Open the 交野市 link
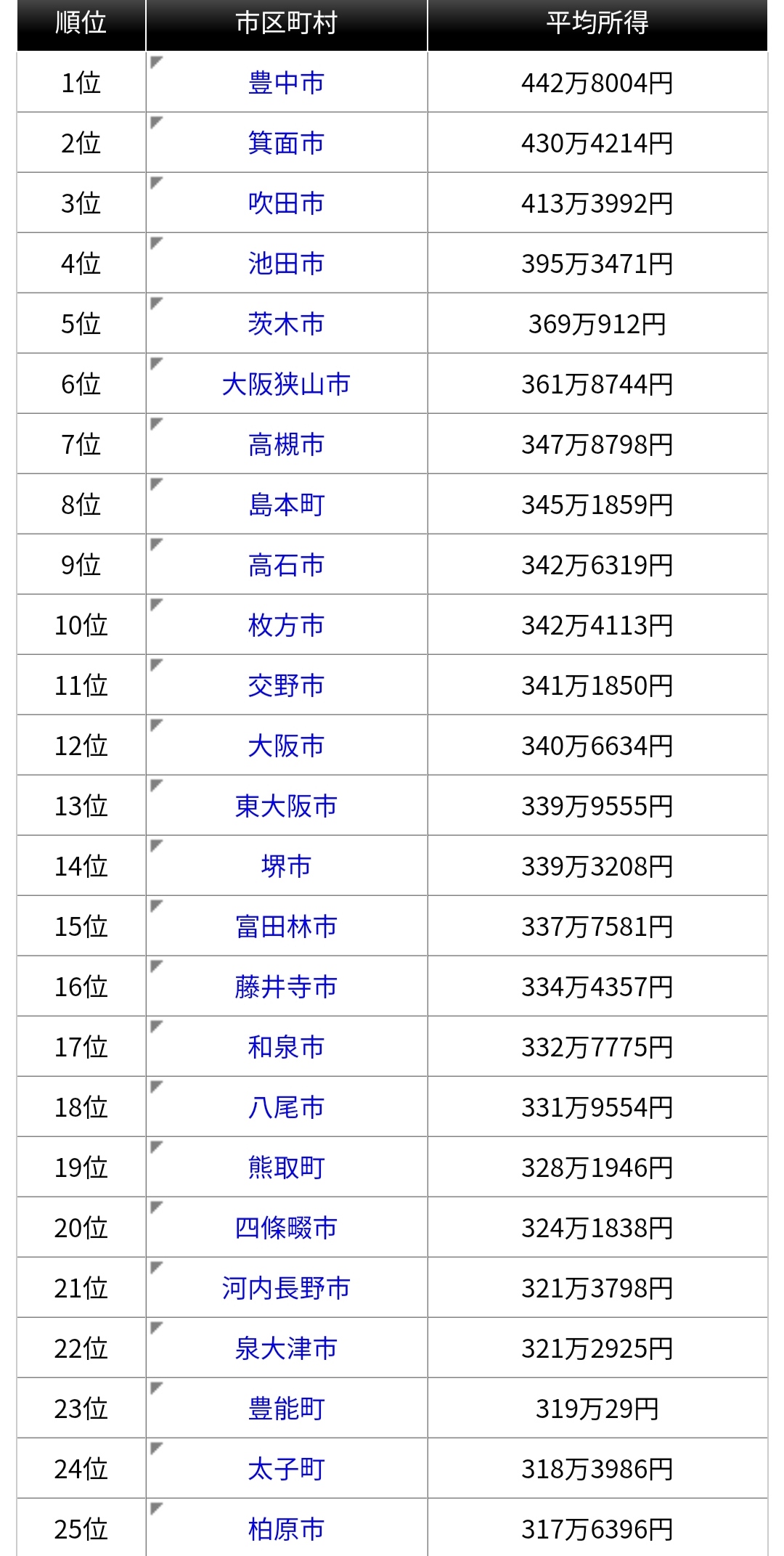Screen dimensions: 784x1556 [x=286, y=685]
